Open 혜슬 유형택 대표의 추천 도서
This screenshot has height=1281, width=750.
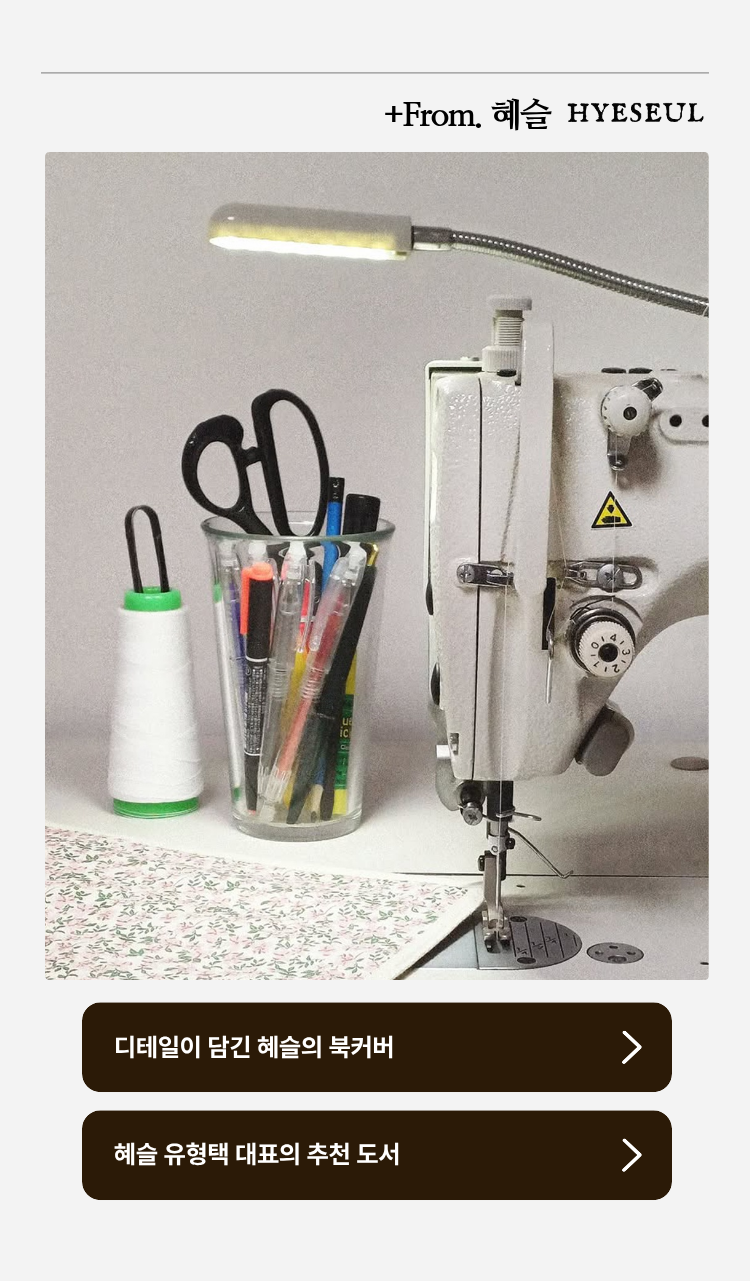point(376,1155)
